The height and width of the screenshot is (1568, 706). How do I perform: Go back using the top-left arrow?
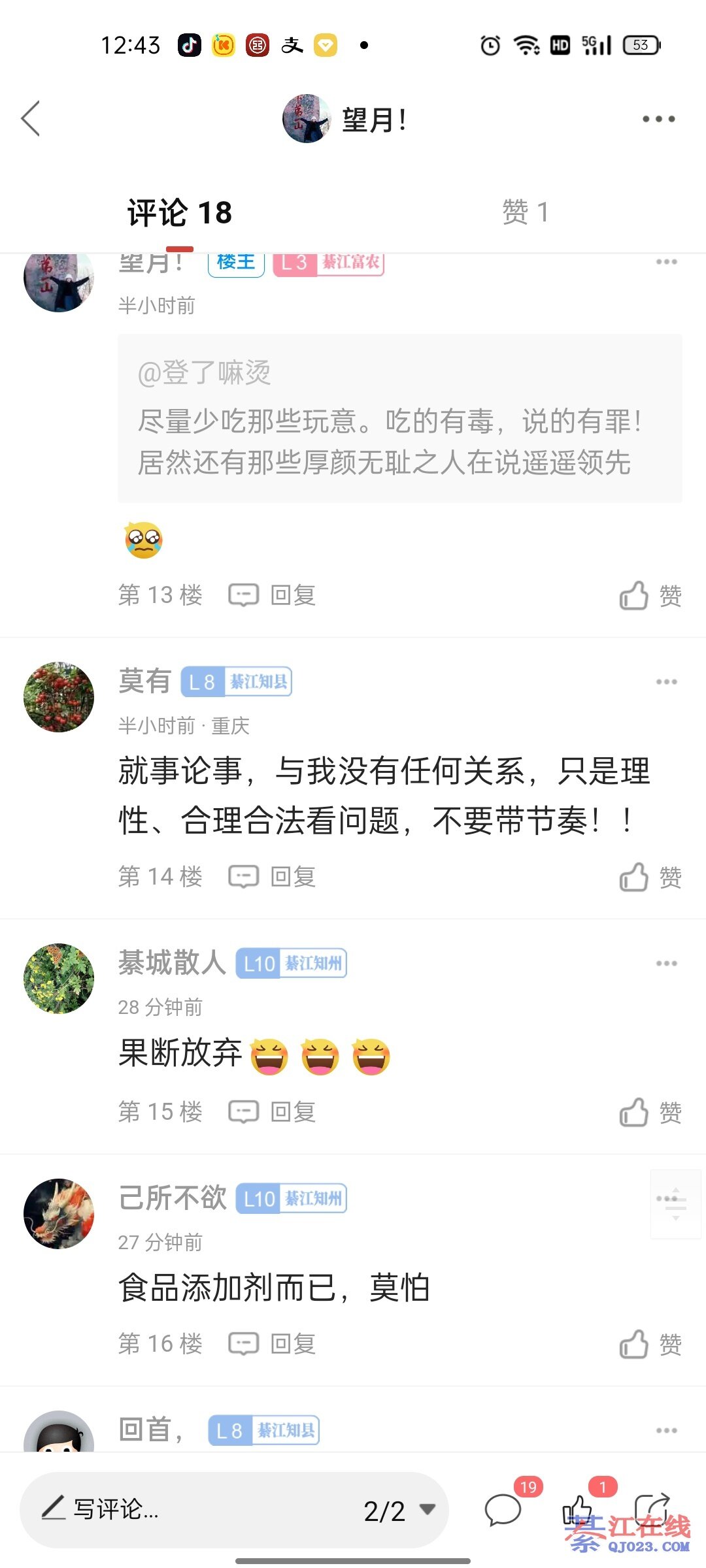point(31,119)
